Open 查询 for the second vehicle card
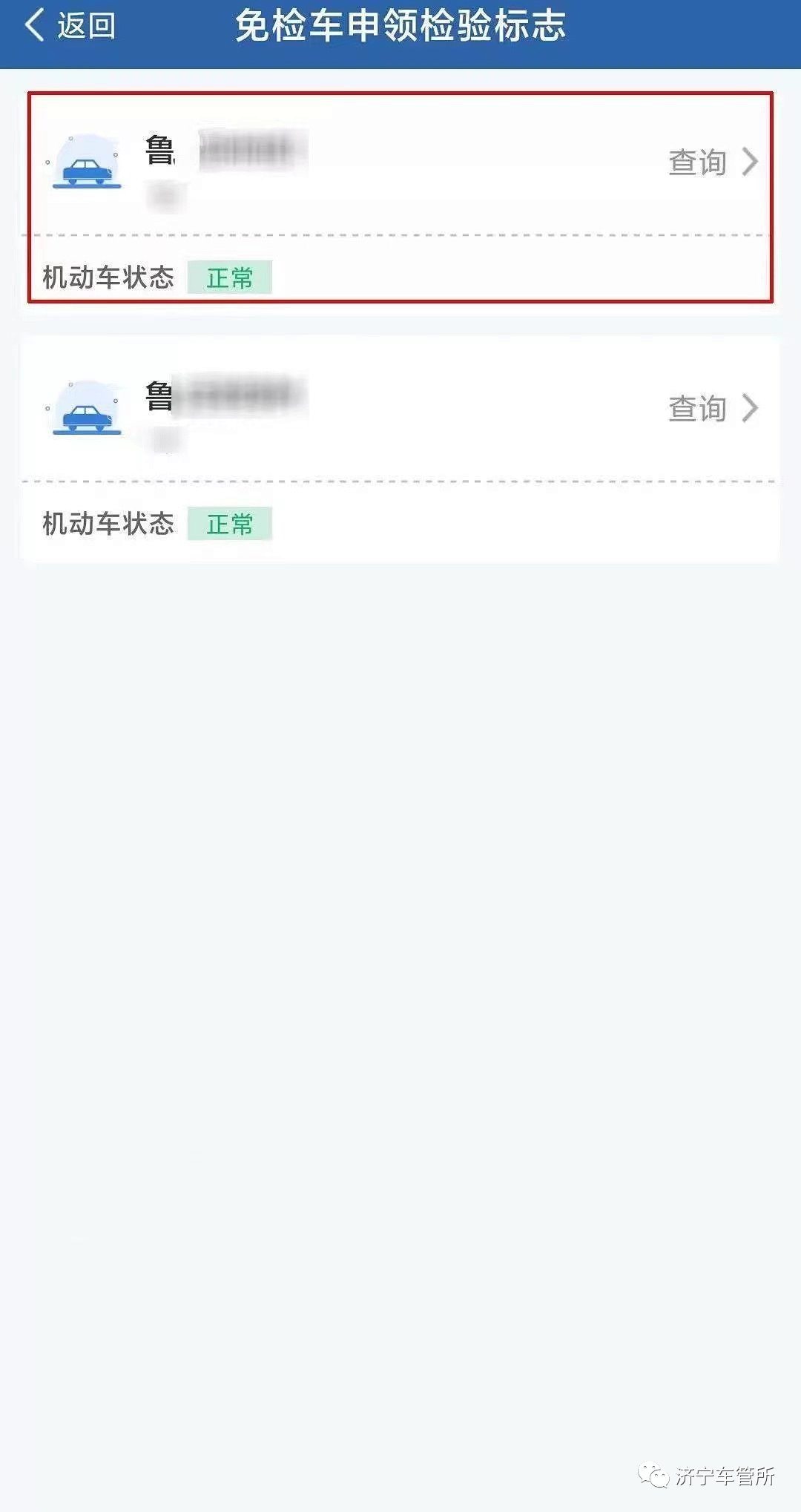The height and width of the screenshot is (1512, 801). click(x=711, y=409)
